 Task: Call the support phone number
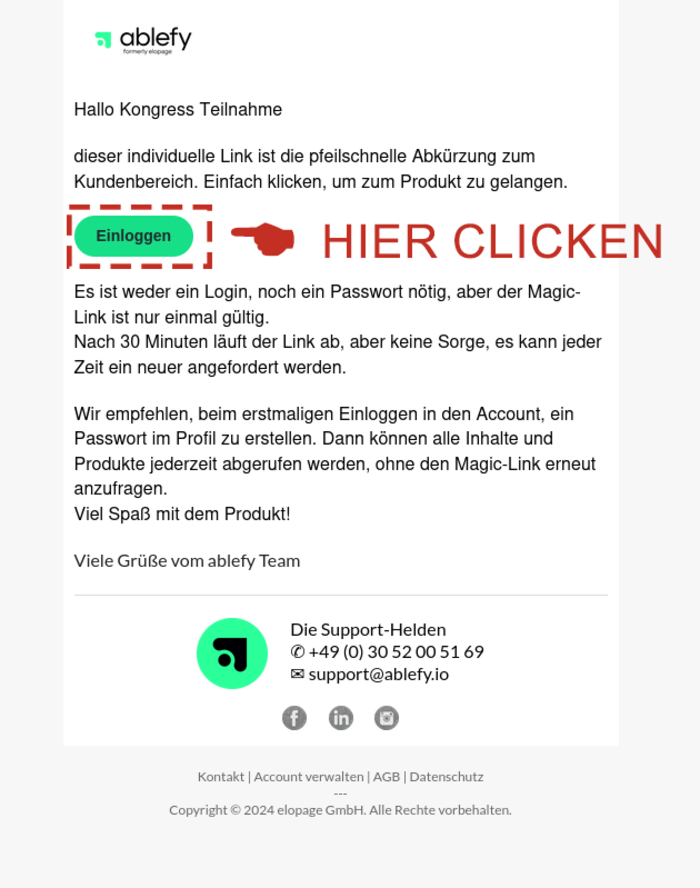396,652
